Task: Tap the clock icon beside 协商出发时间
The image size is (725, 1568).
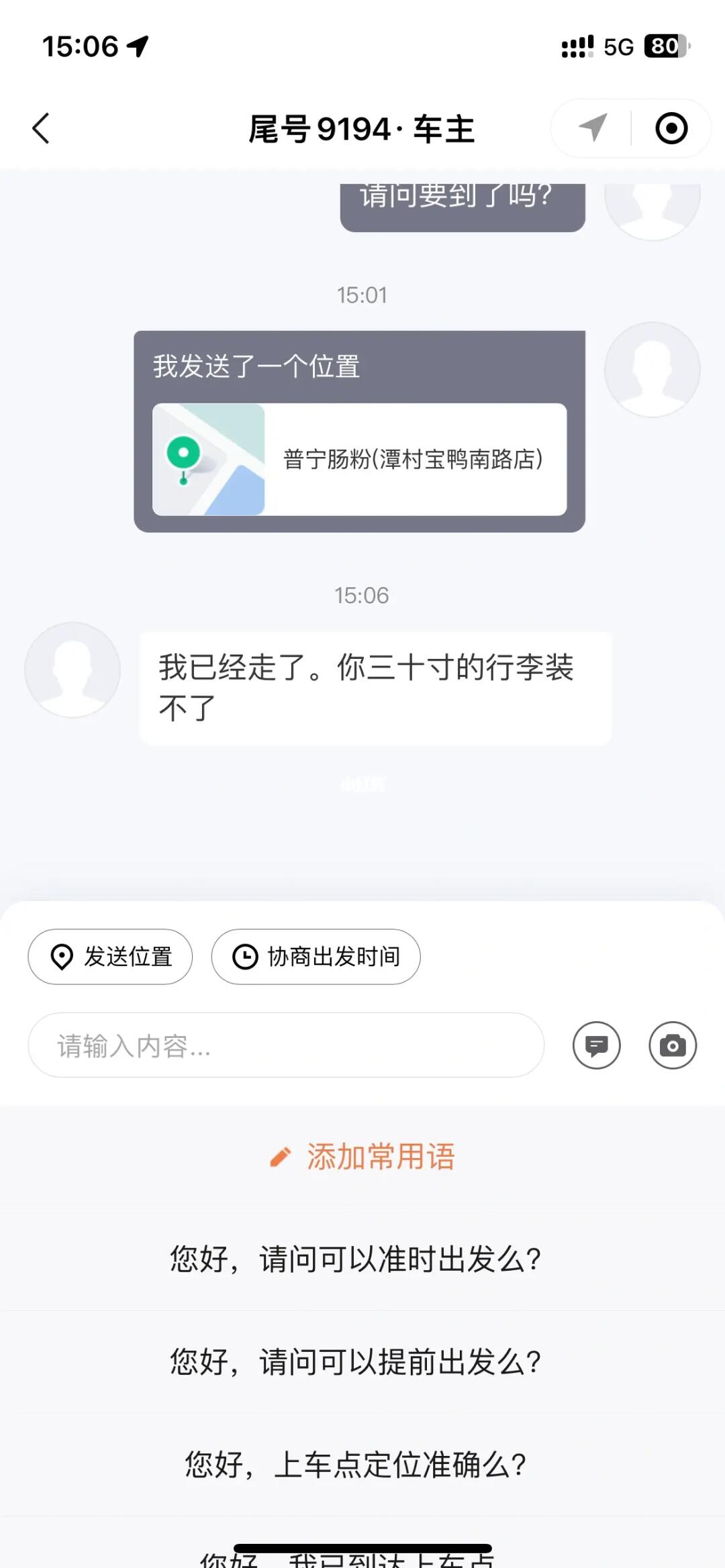Action: pyautogui.click(x=244, y=957)
